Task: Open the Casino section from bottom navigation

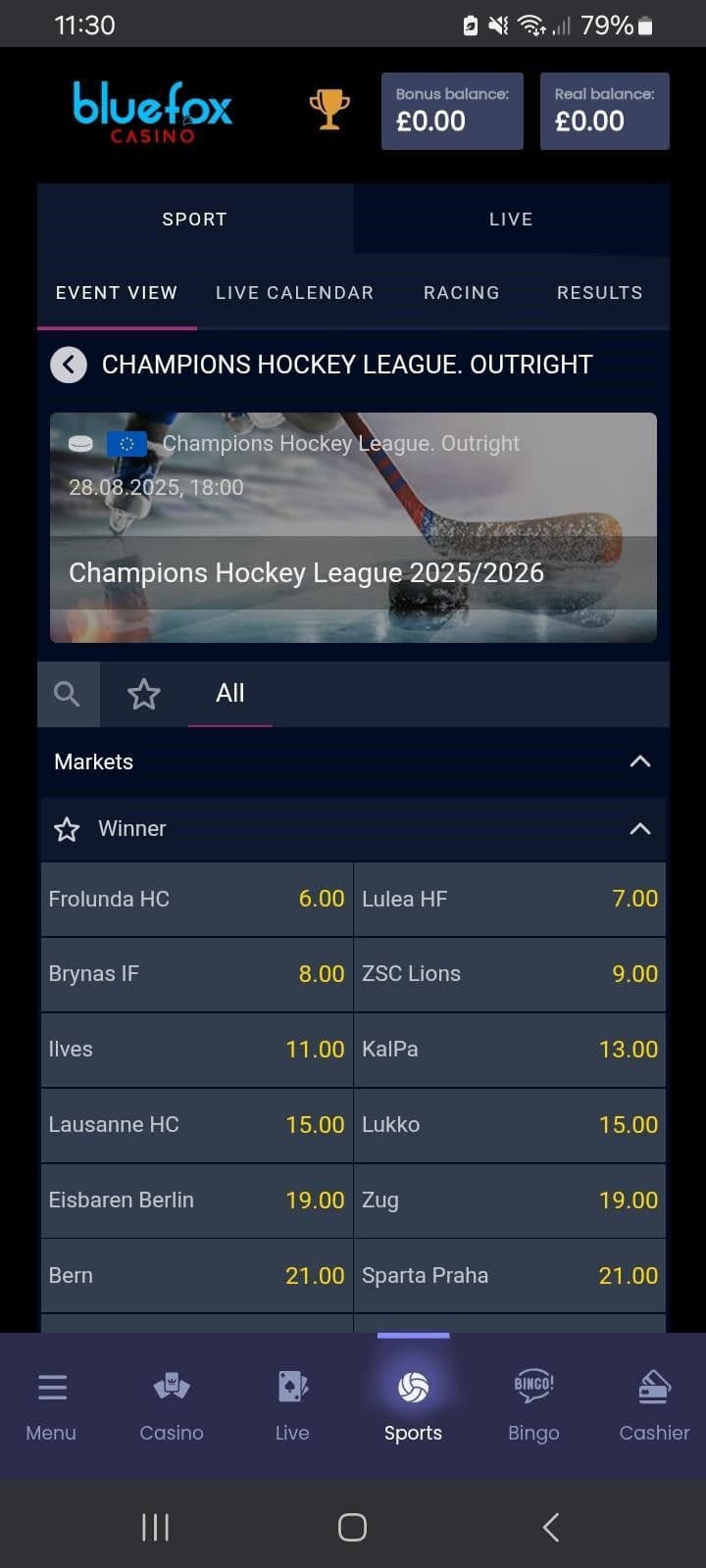Action: 171,1401
